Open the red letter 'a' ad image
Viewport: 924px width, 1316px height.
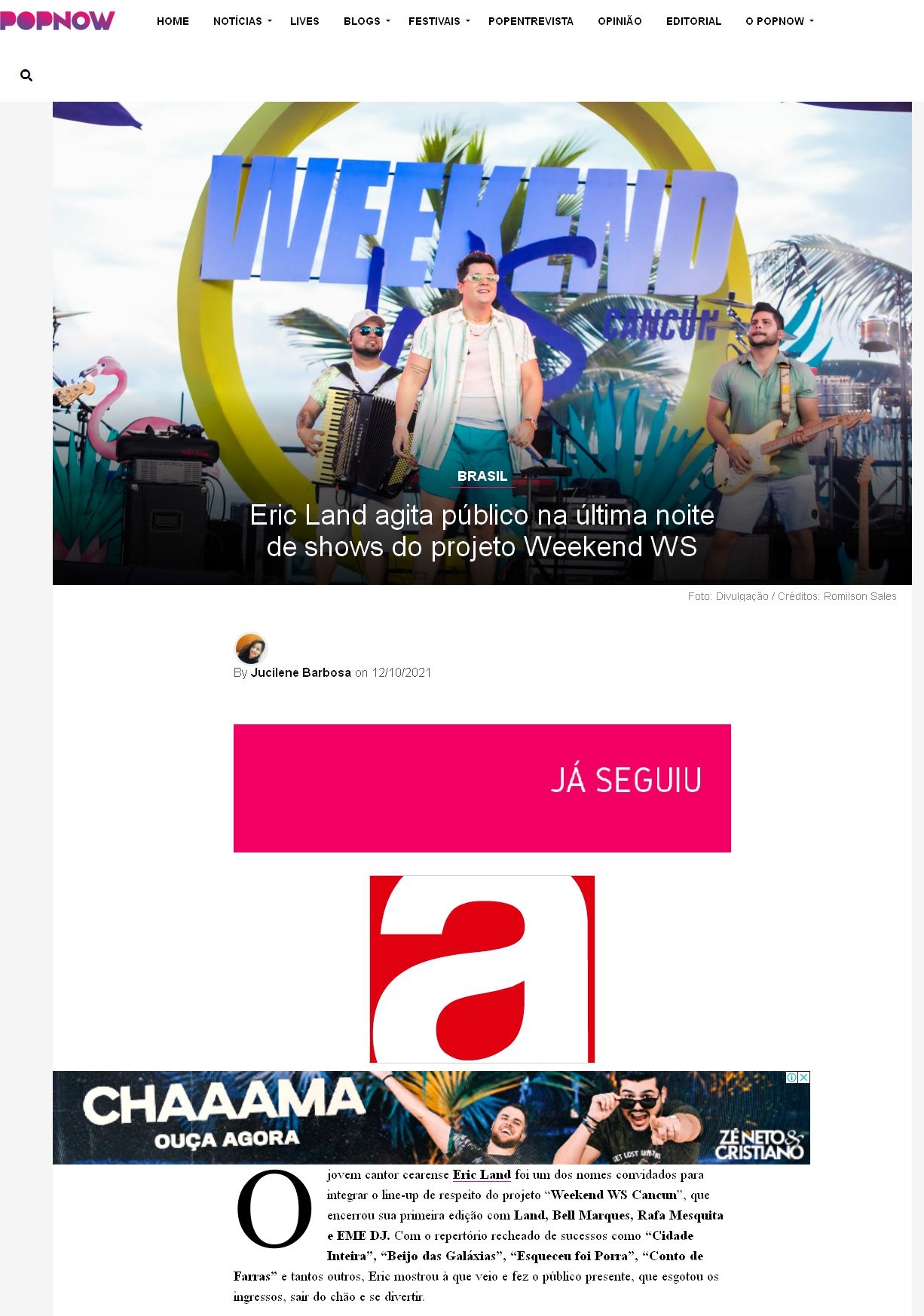click(482, 969)
